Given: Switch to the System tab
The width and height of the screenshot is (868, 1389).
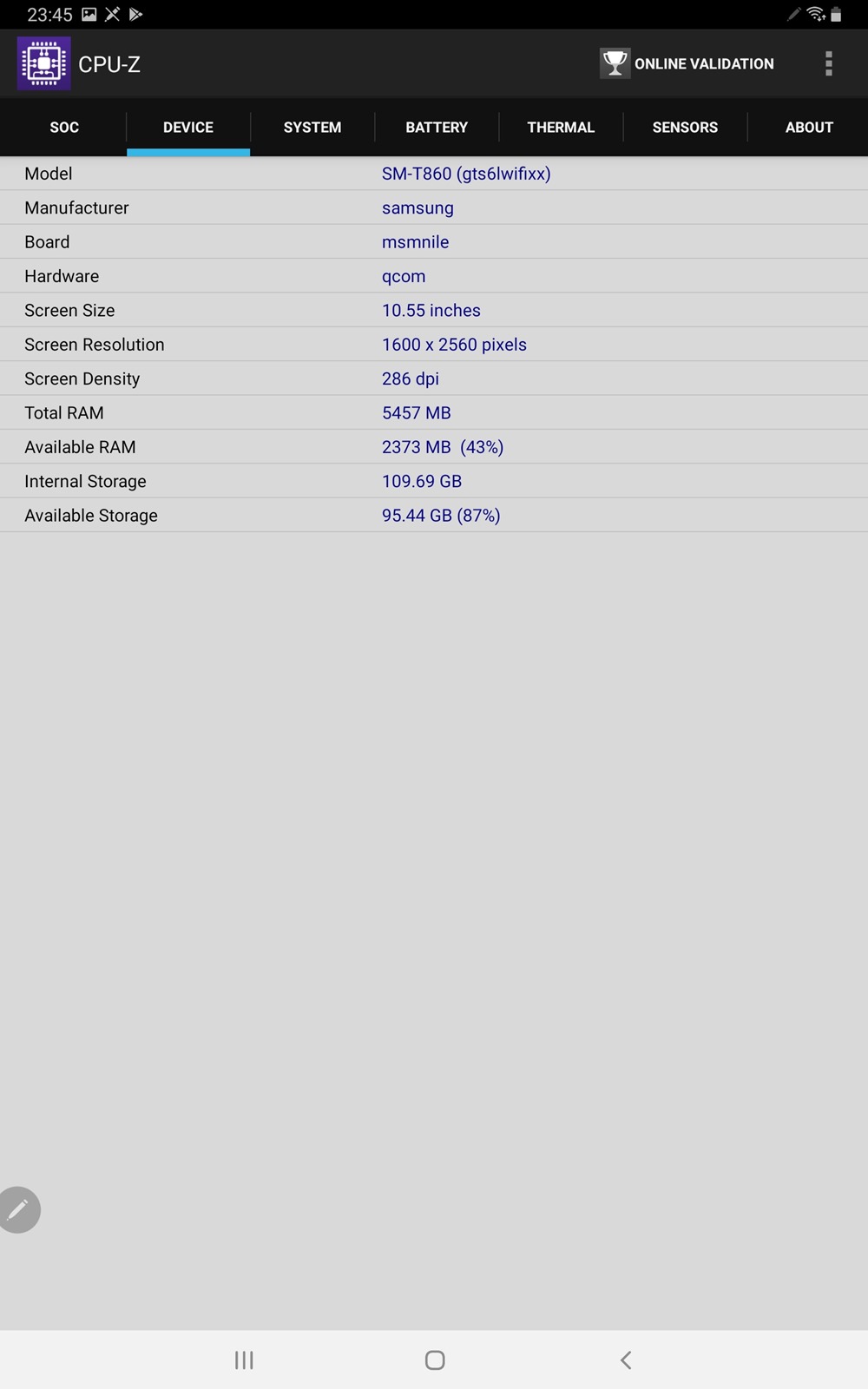Looking at the screenshot, I should point(312,127).
